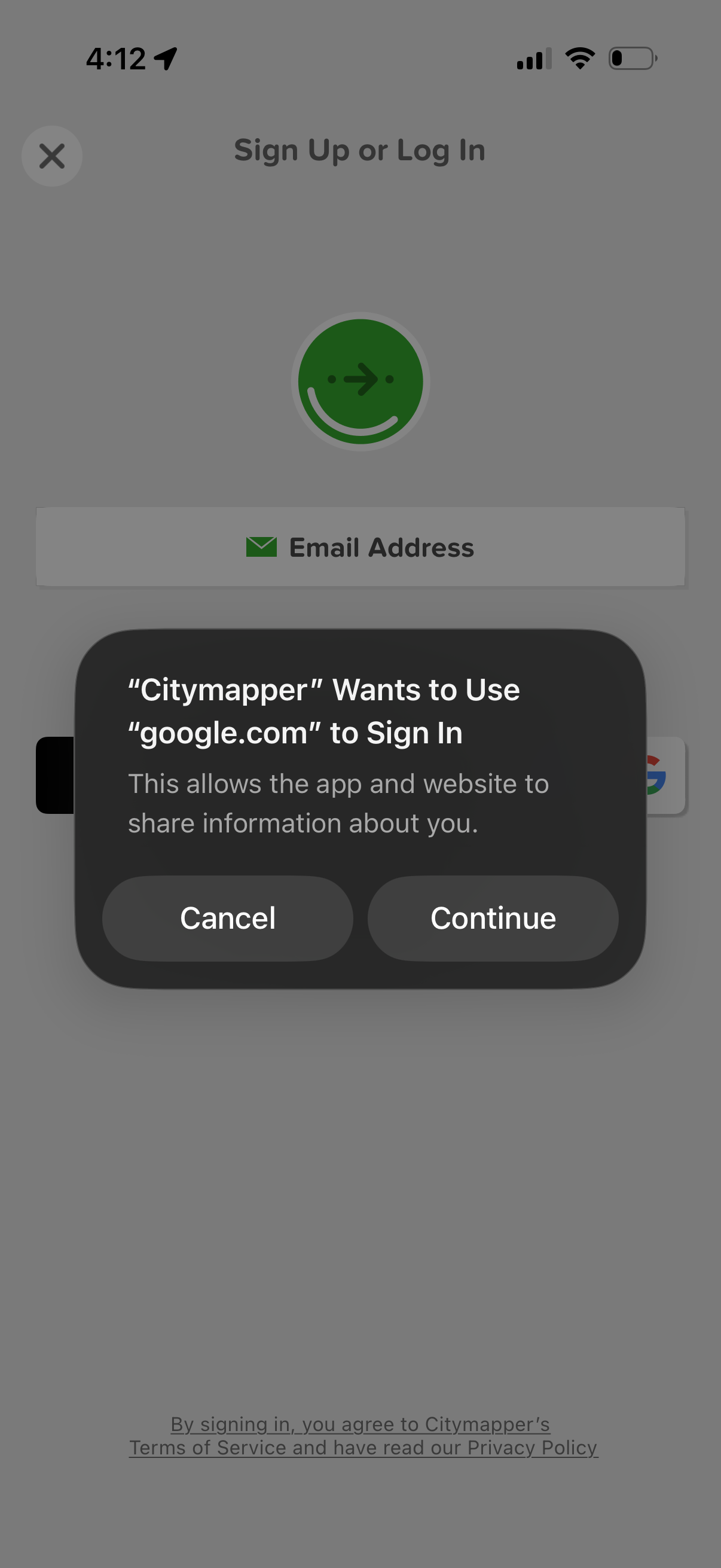Dismiss the sign-in screen with the X
This screenshot has height=1568, width=721.
coord(52,156)
